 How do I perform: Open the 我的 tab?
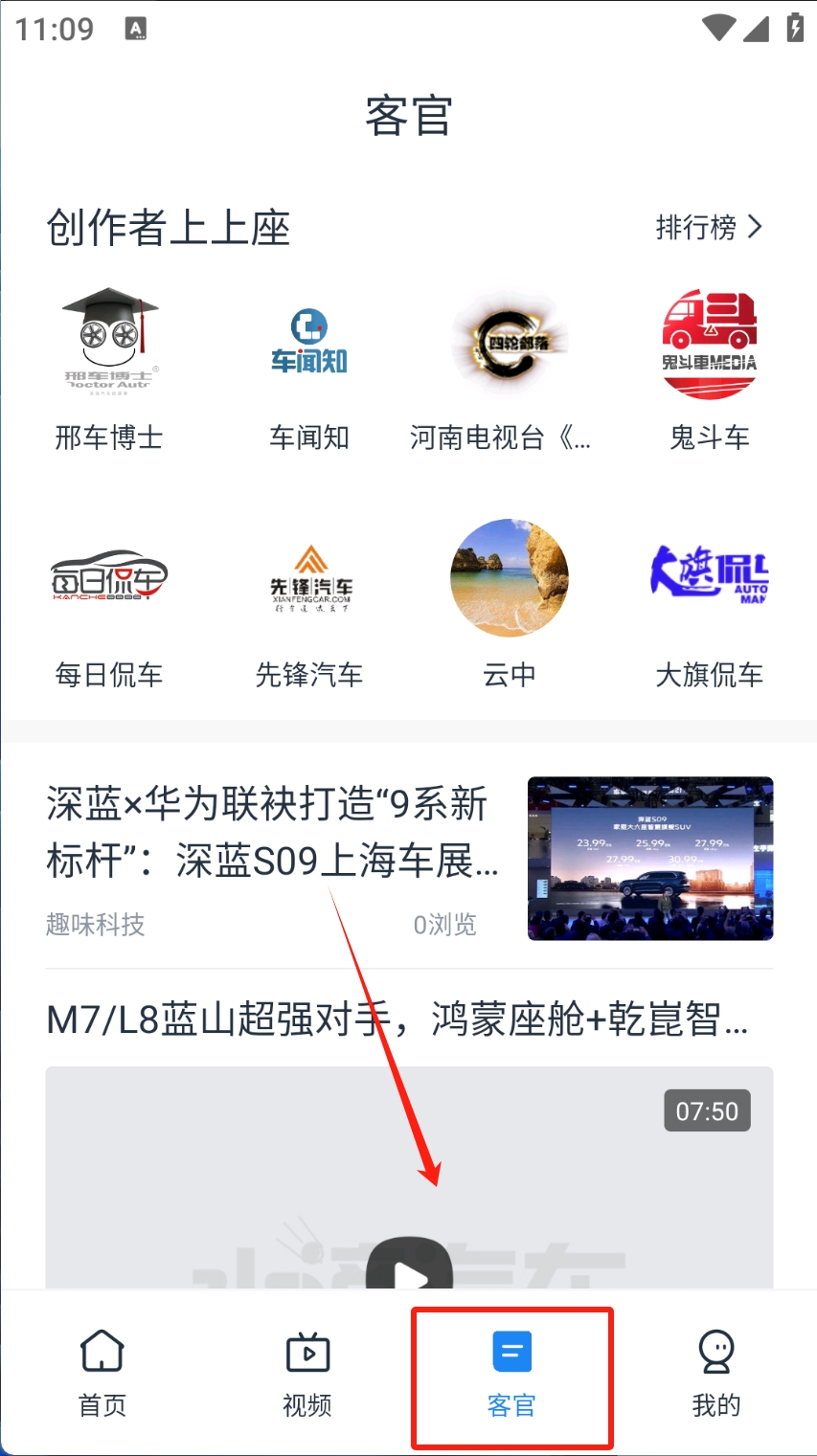[x=715, y=1374]
